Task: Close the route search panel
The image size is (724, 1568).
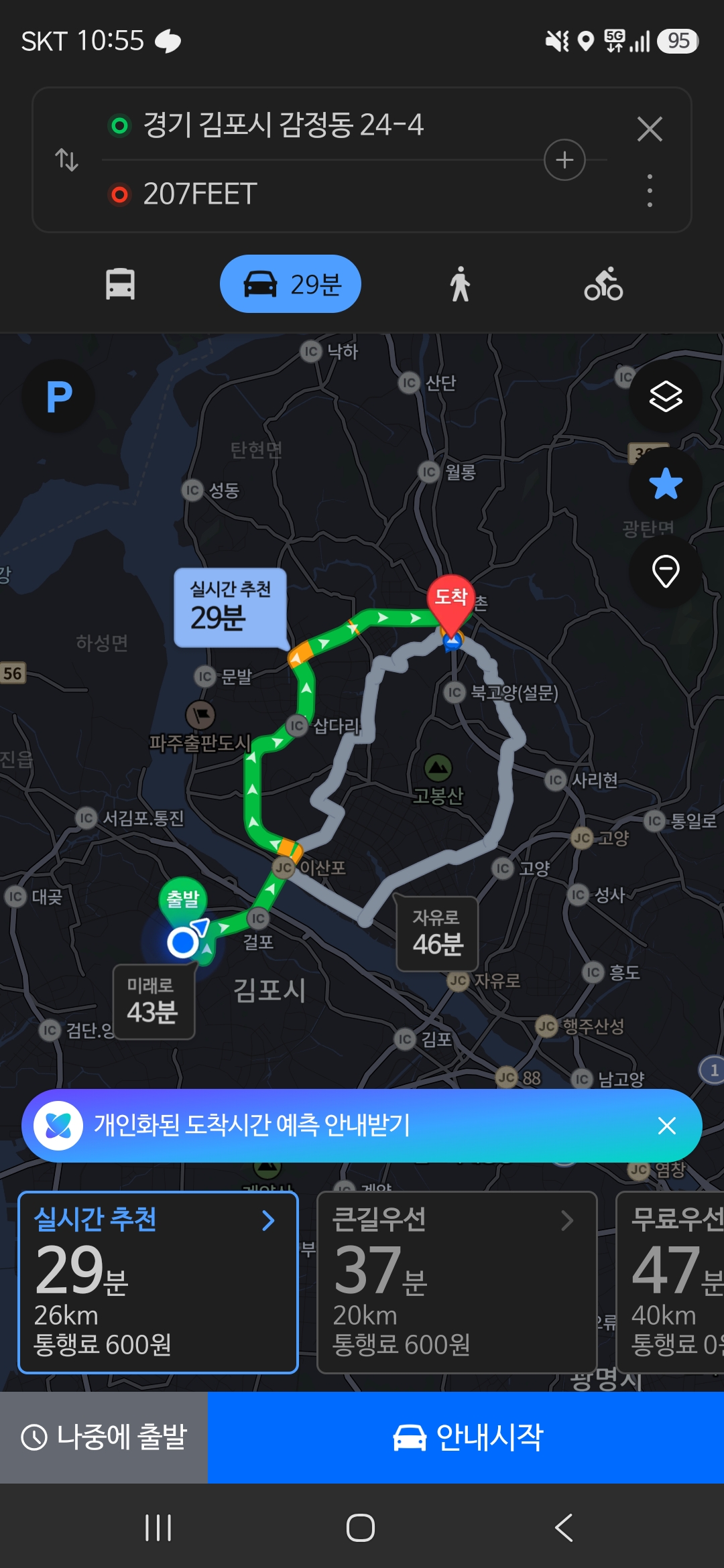Action: [x=650, y=129]
